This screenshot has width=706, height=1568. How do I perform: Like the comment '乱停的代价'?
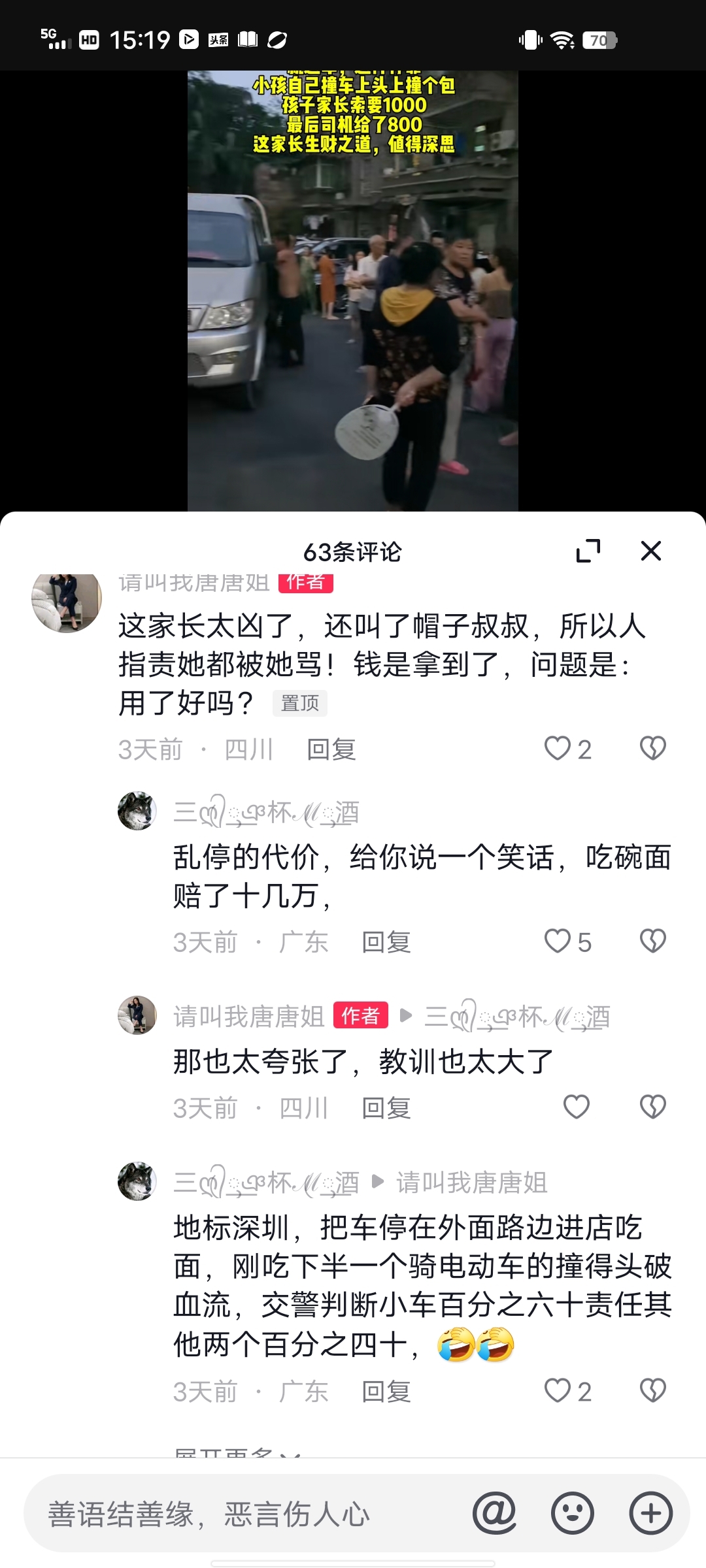coord(558,941)
